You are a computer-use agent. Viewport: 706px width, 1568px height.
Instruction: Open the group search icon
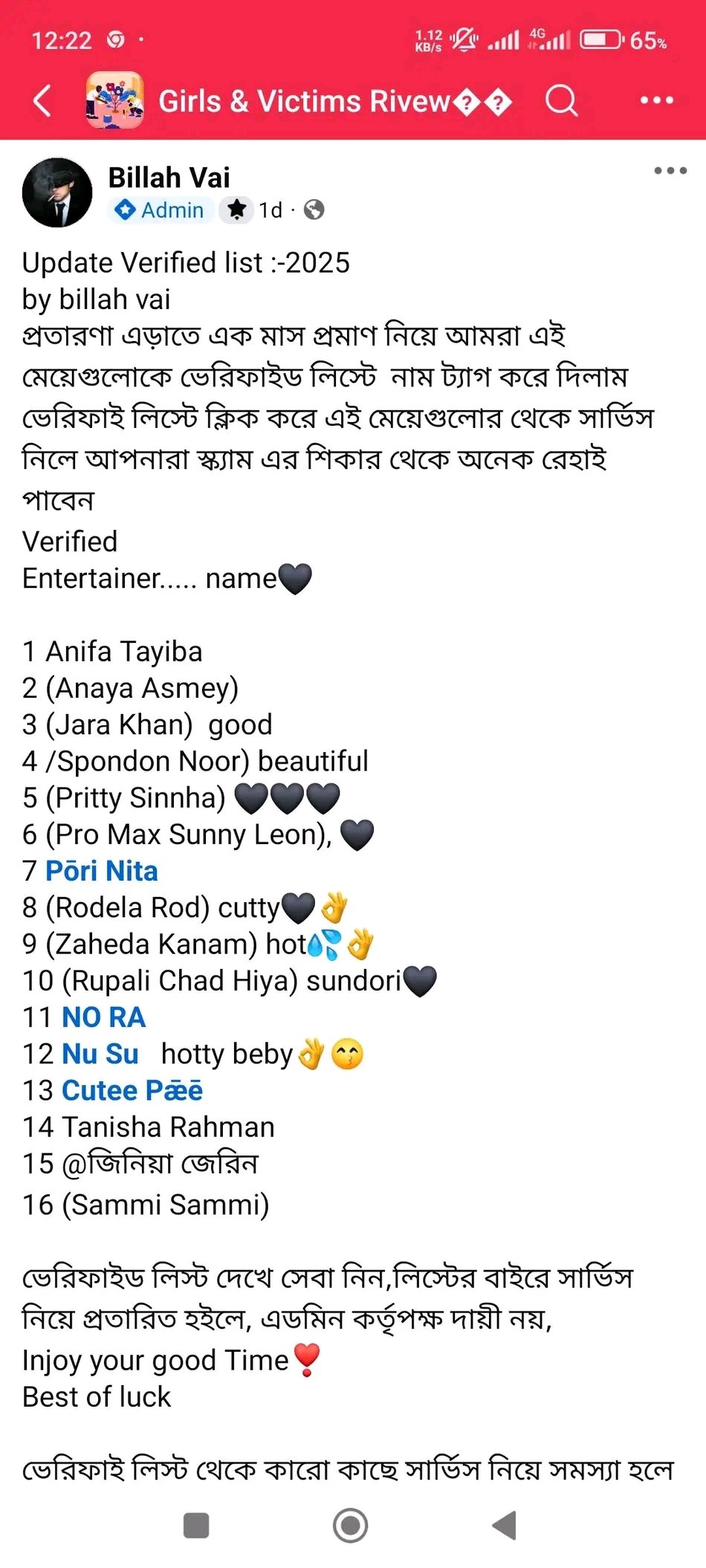pos(561,100)
